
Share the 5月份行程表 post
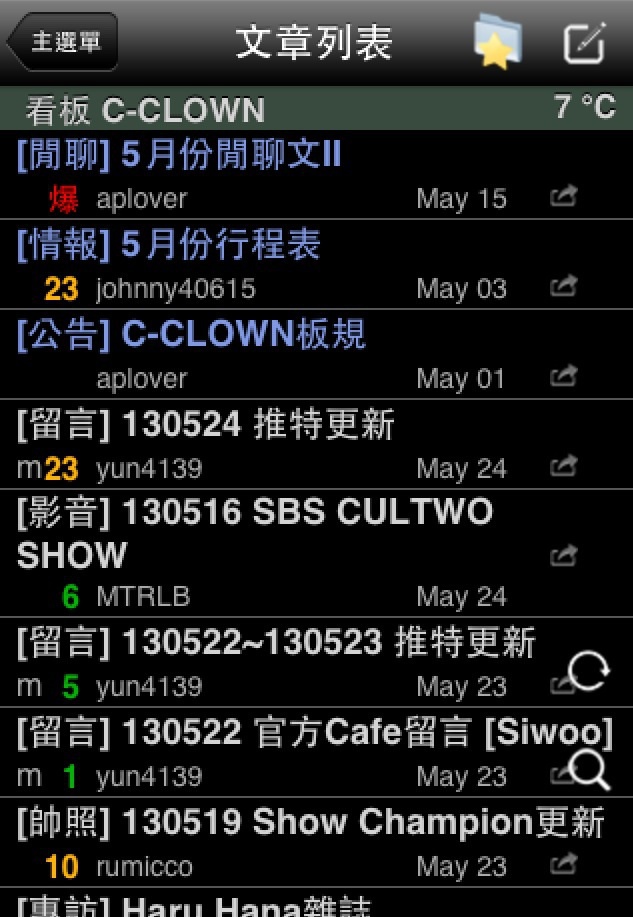(x=564, y=288)
